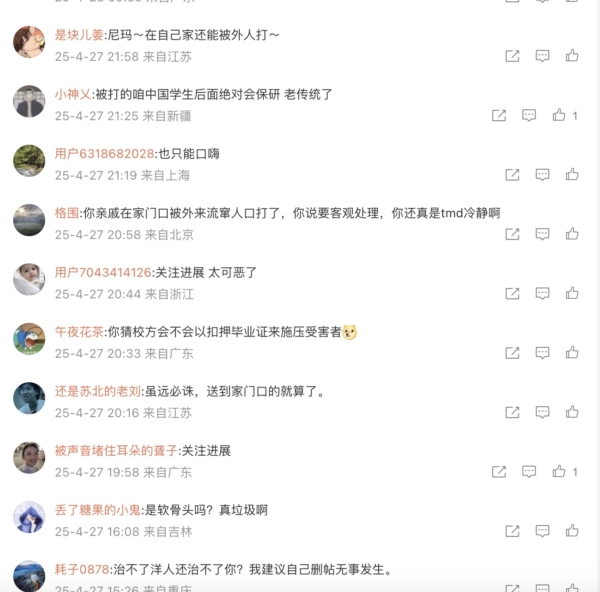Like the comment from 丢了糖果的小鬼
The width and height of the screenshot is (600, 592).
pyautogui.click(x=572, y=531)
